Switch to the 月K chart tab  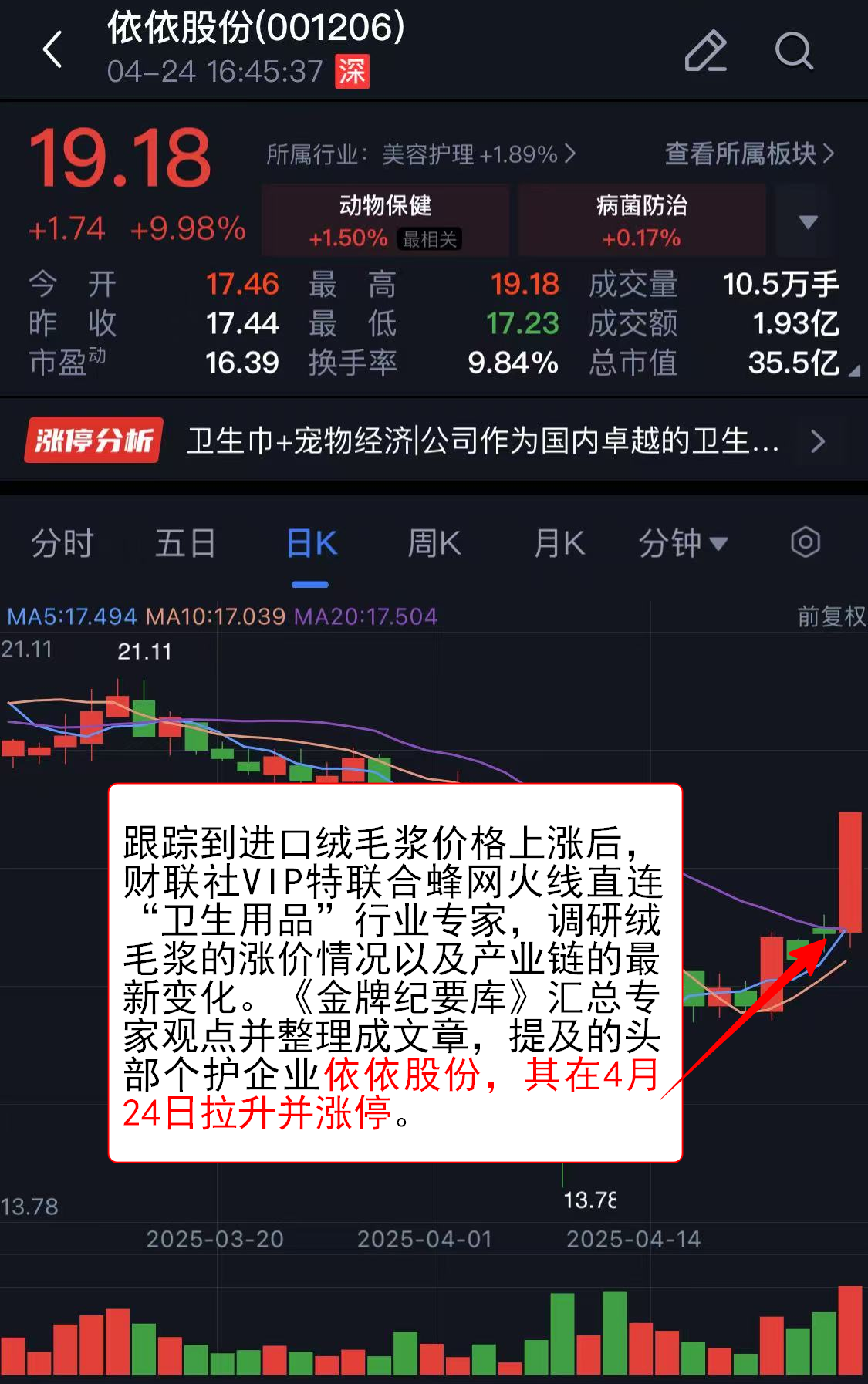(559, 543)
